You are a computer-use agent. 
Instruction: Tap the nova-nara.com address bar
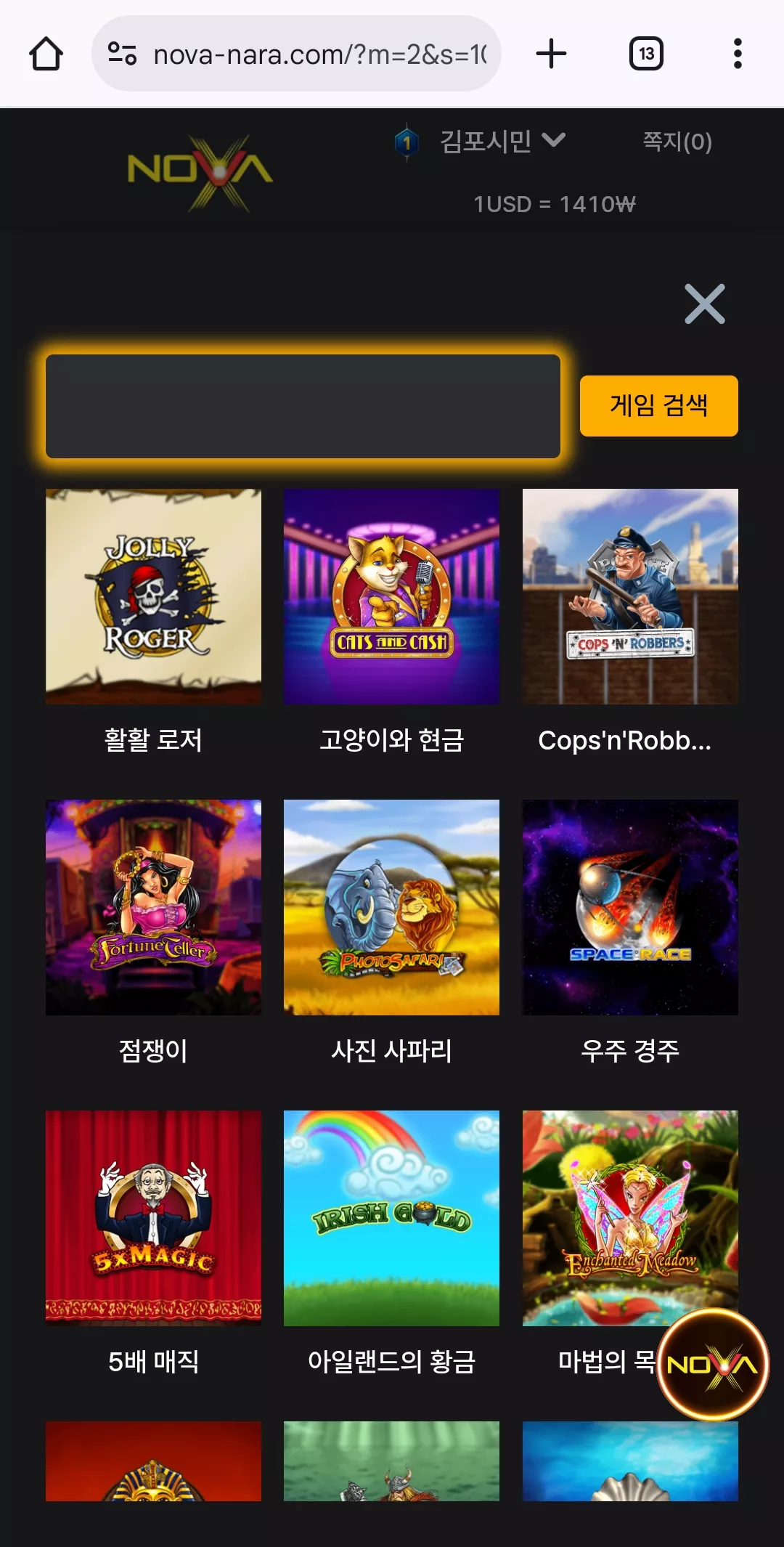coord(296,54)
